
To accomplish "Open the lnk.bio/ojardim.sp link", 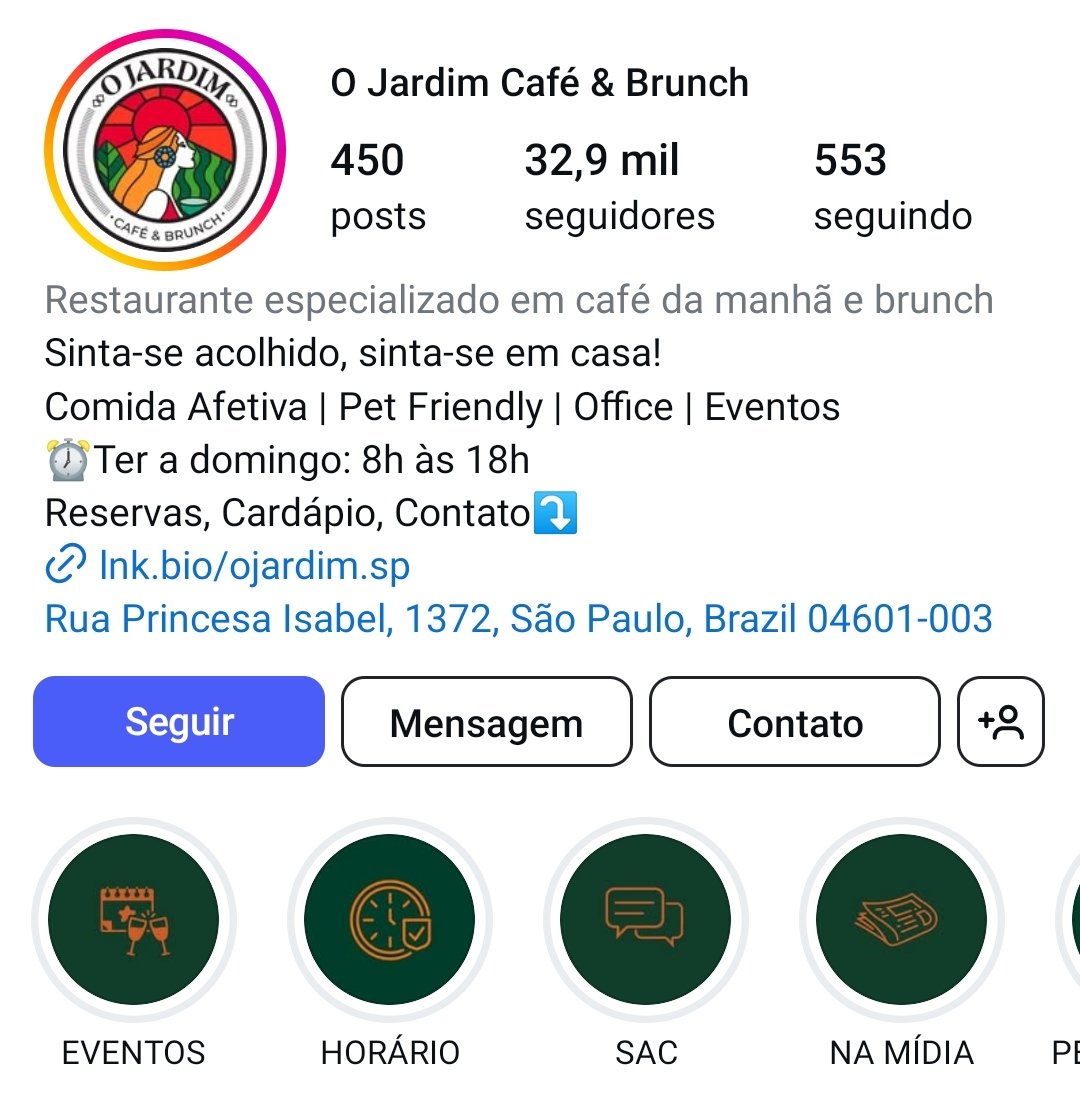I will pos(254,567).
